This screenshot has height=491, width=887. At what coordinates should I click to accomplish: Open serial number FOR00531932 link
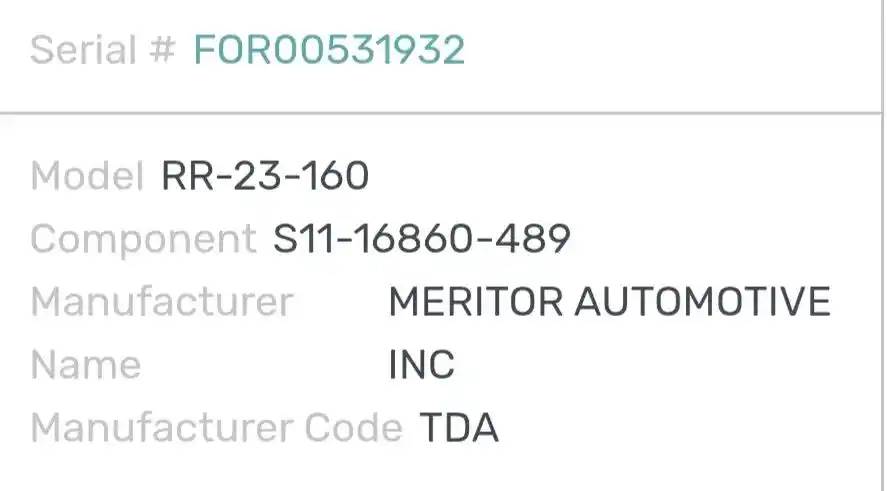click(329, 49)
